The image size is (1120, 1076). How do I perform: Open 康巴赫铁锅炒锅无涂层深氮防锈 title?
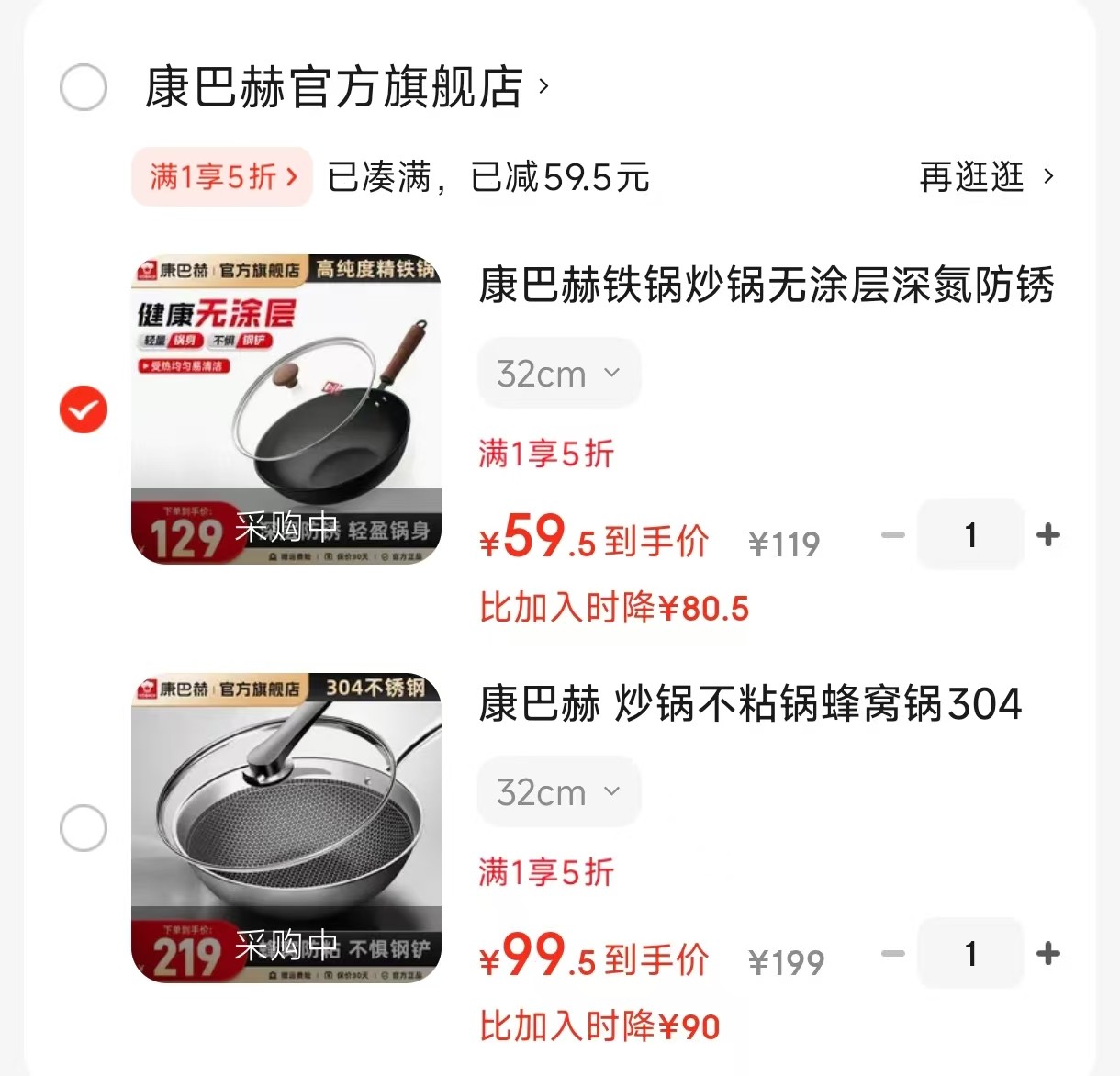coord(766,286)
